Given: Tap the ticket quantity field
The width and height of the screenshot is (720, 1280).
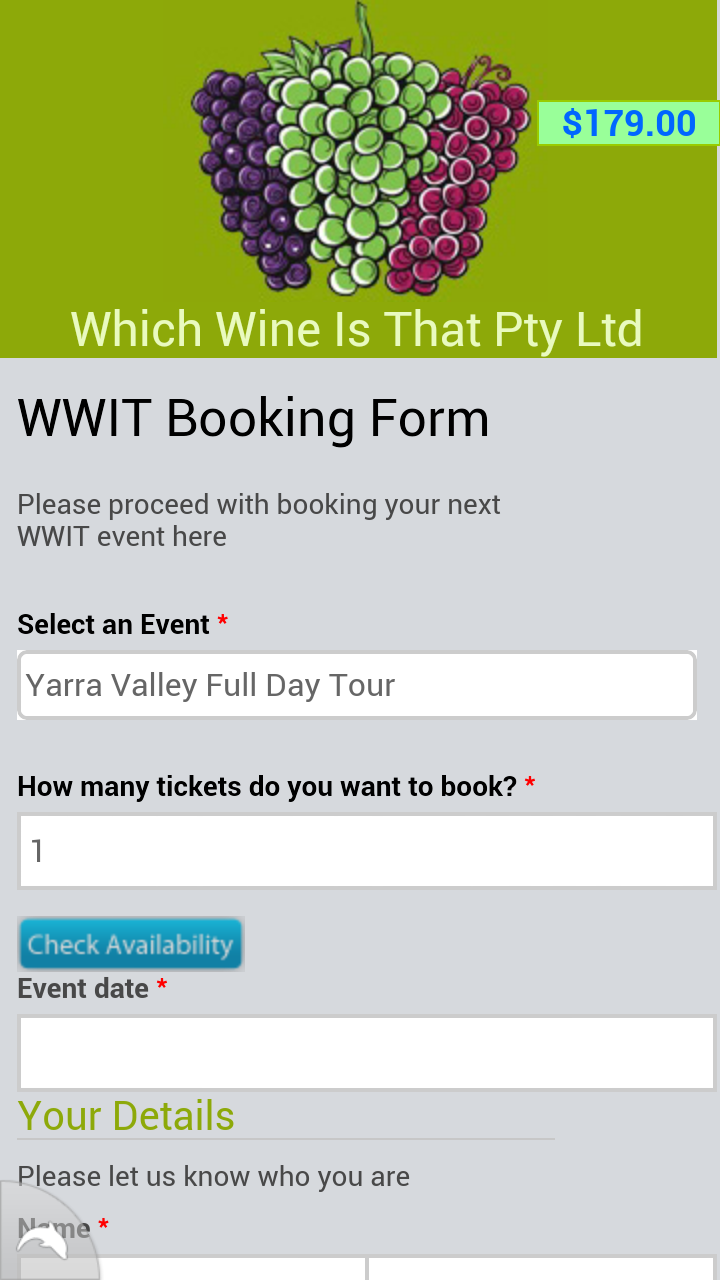Looking at the screenshot, I should pyautogui.click(x=367, y=851).
